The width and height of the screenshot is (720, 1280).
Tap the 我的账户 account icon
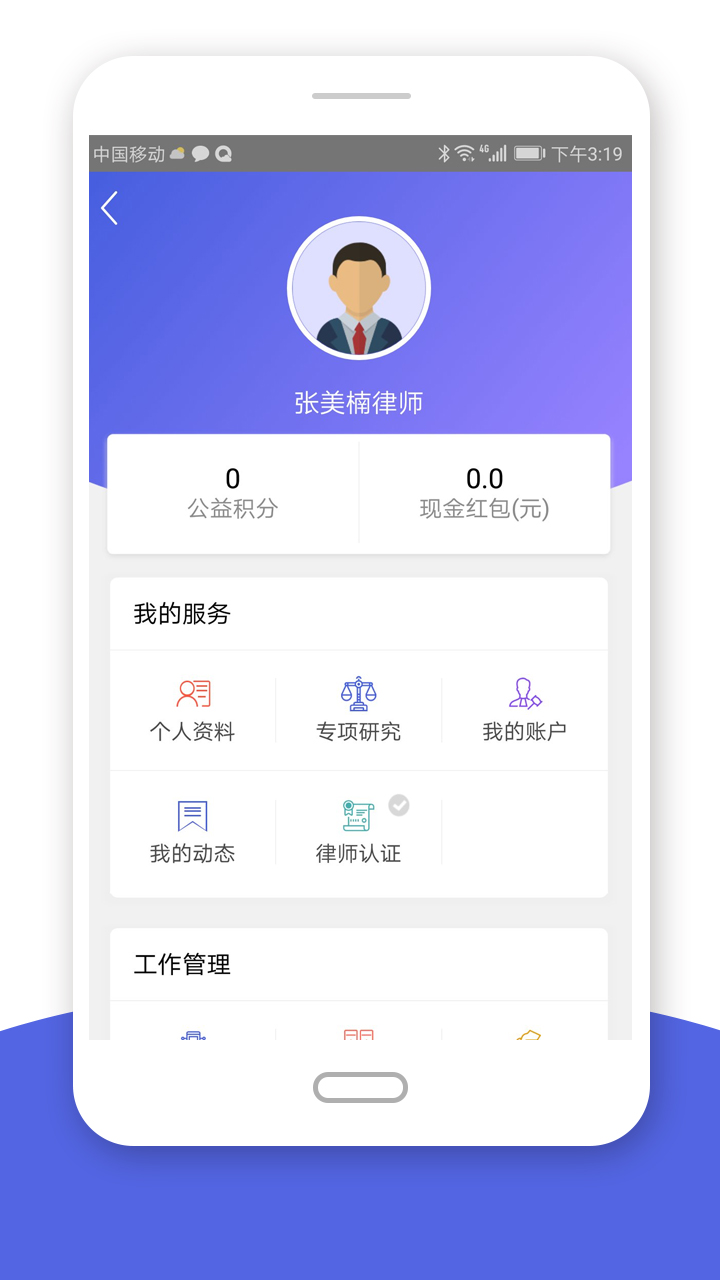[524, 692]
